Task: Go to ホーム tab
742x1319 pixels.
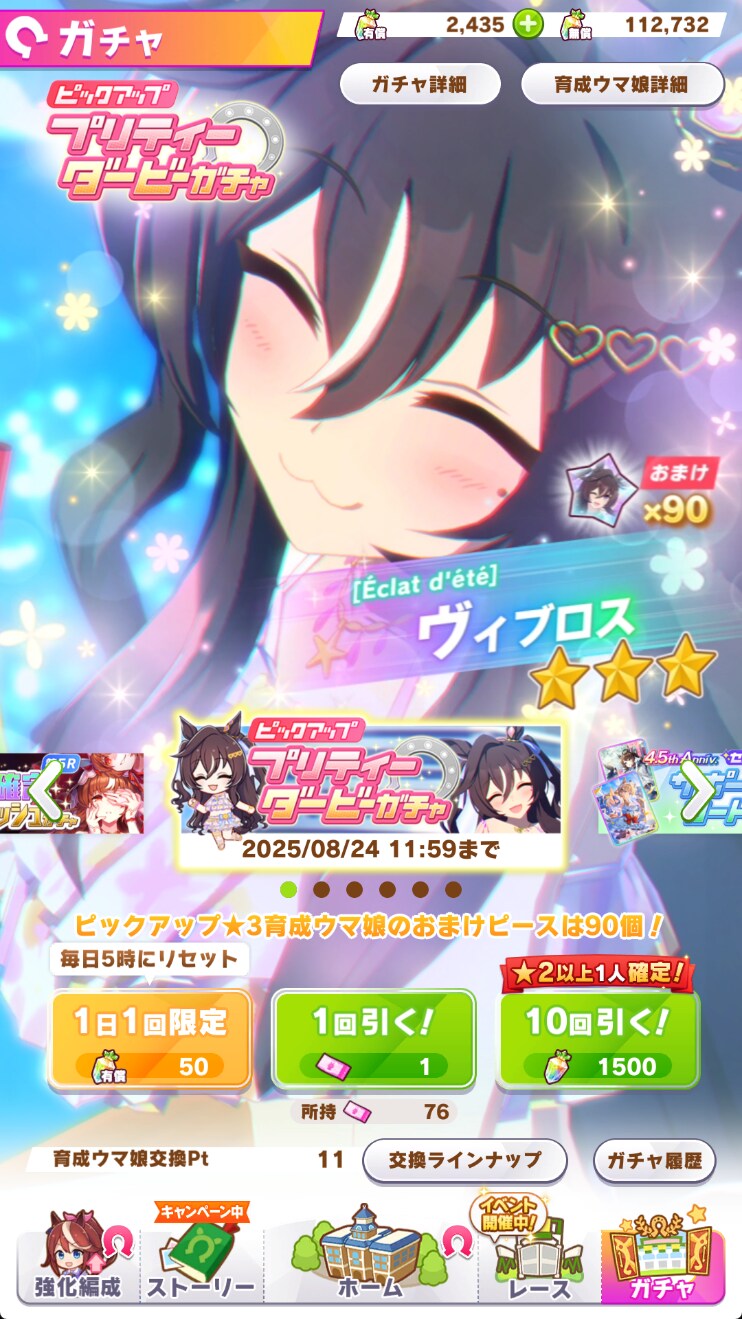Action: (x=370, y=1255)
